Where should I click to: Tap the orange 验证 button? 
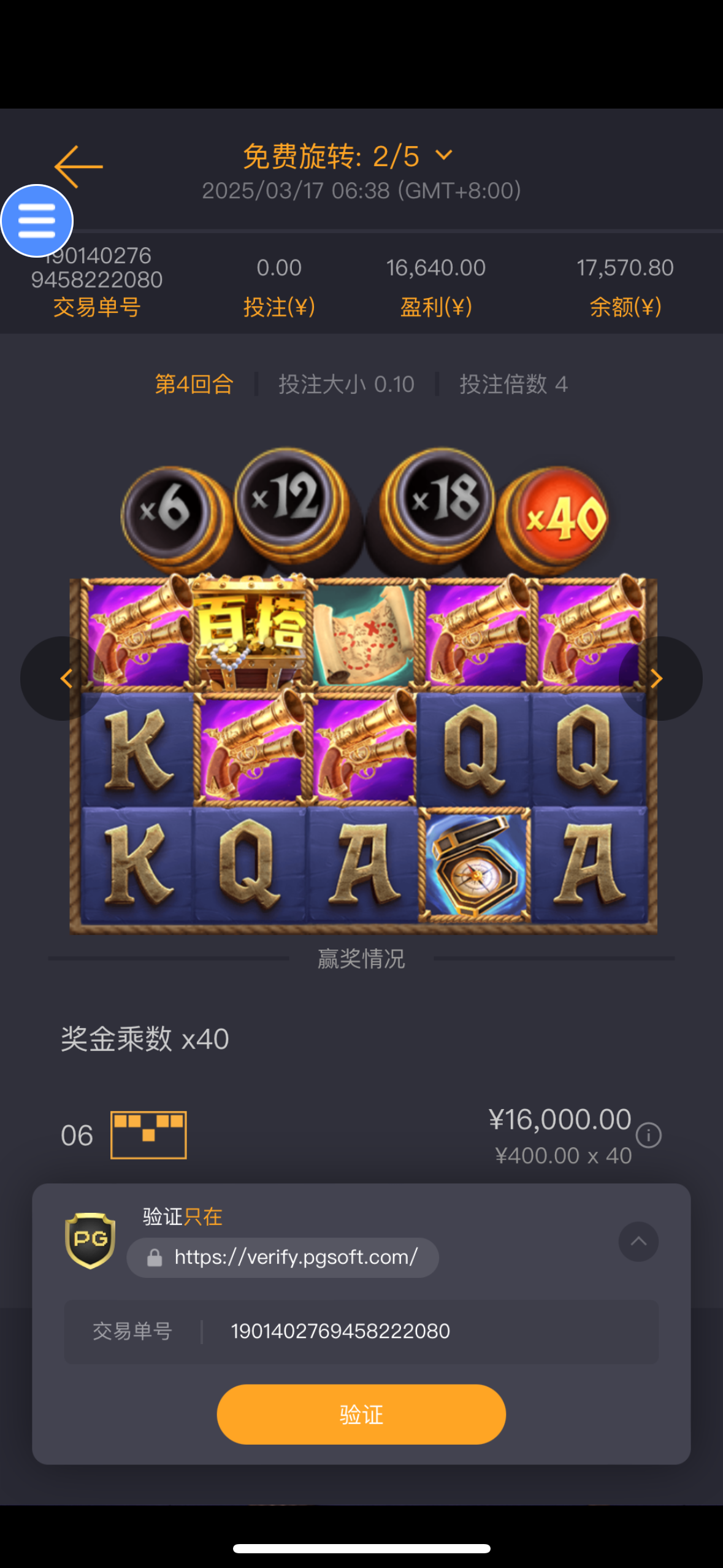point(361,1414)
